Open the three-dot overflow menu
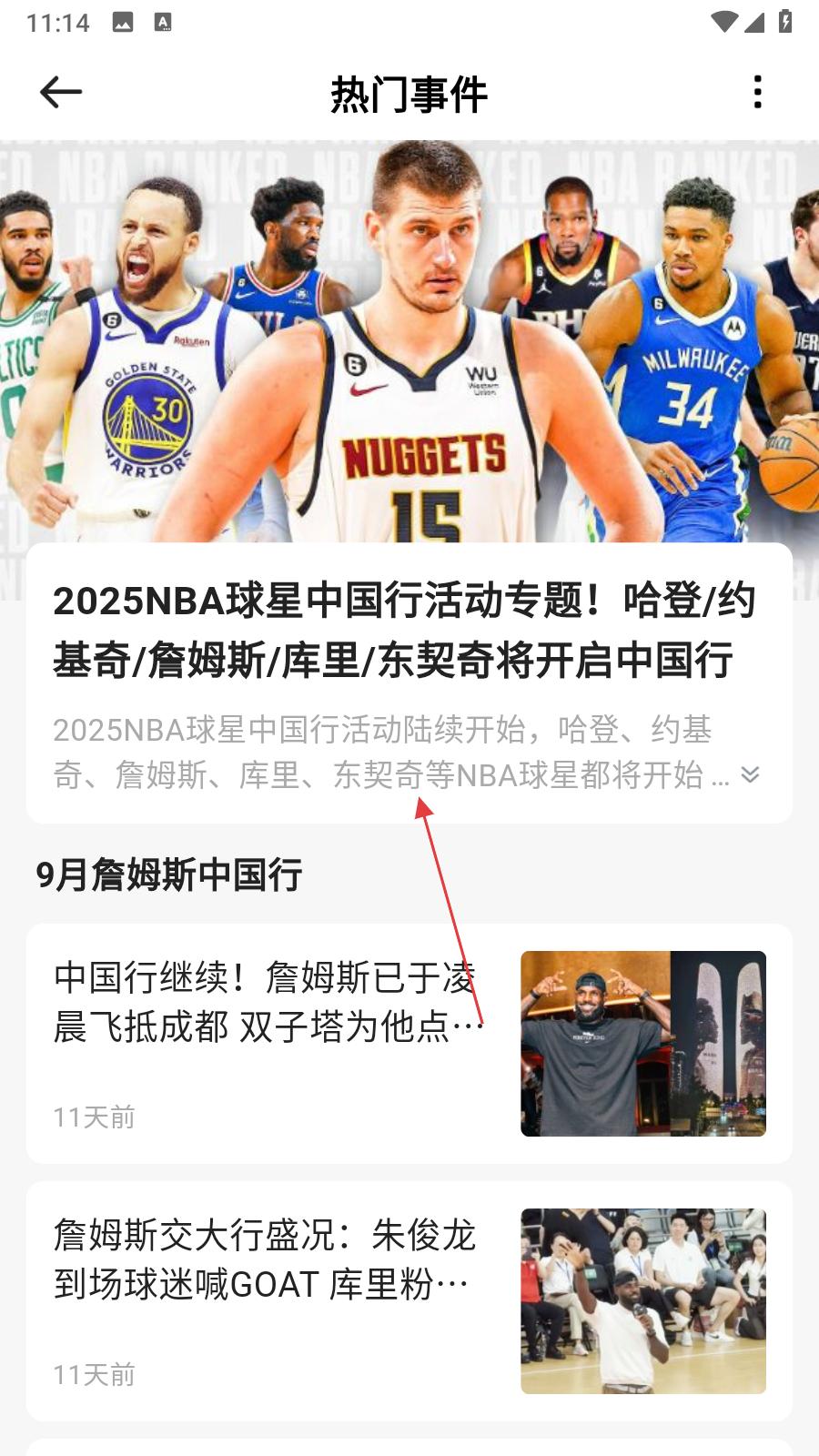 [757, 92]
